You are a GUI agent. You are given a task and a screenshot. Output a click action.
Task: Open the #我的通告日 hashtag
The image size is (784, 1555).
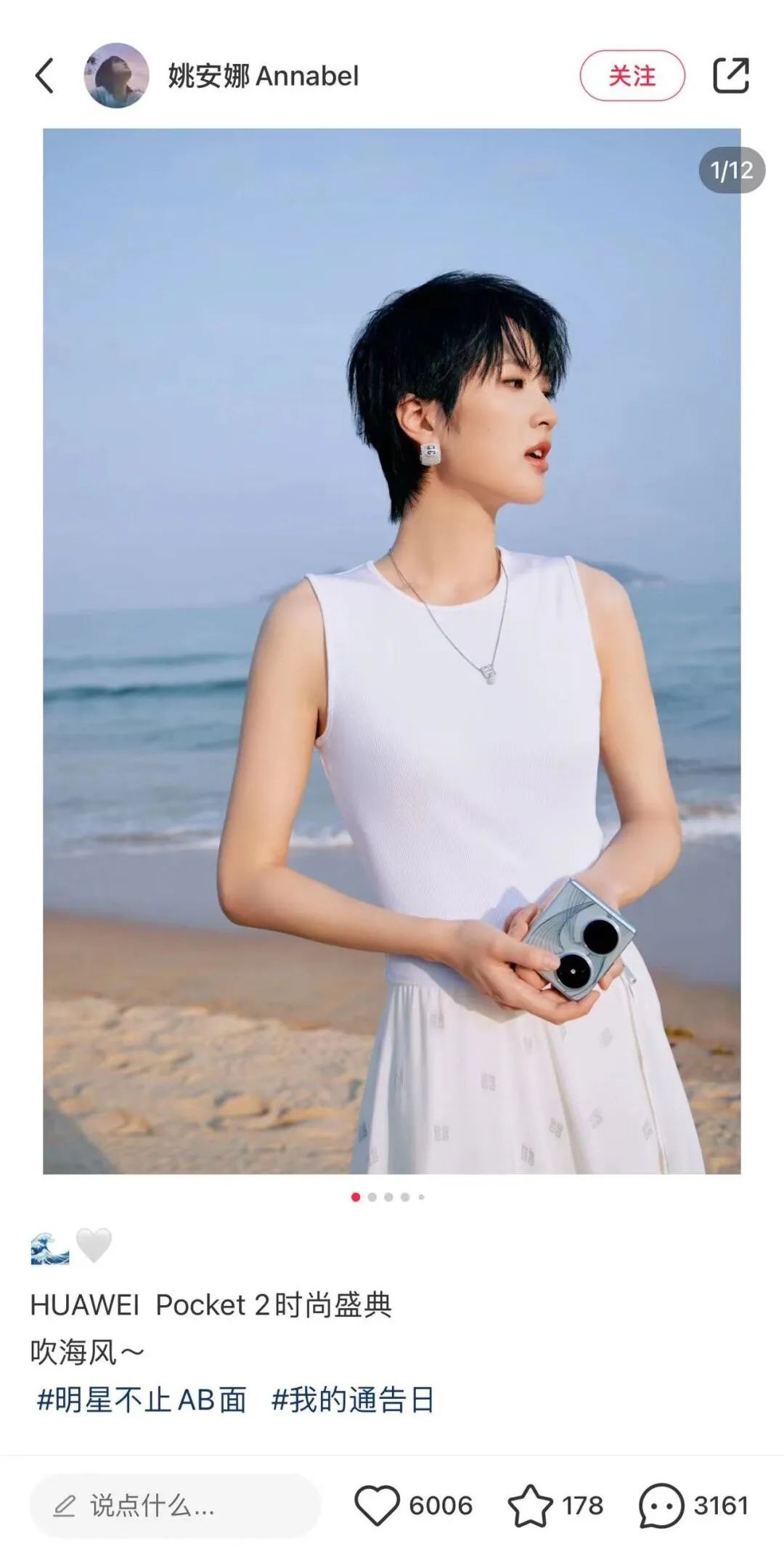[x=352, y=1400]
